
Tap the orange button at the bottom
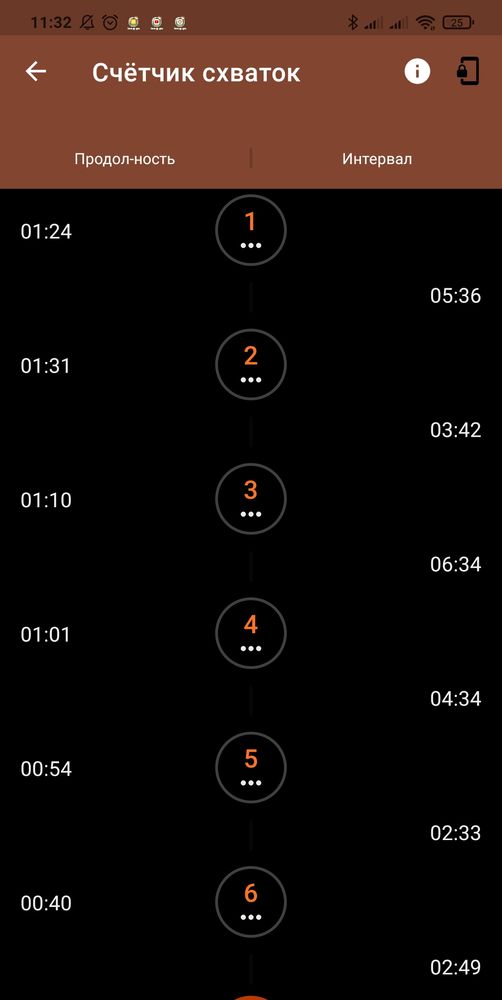(x=251, y=996)
